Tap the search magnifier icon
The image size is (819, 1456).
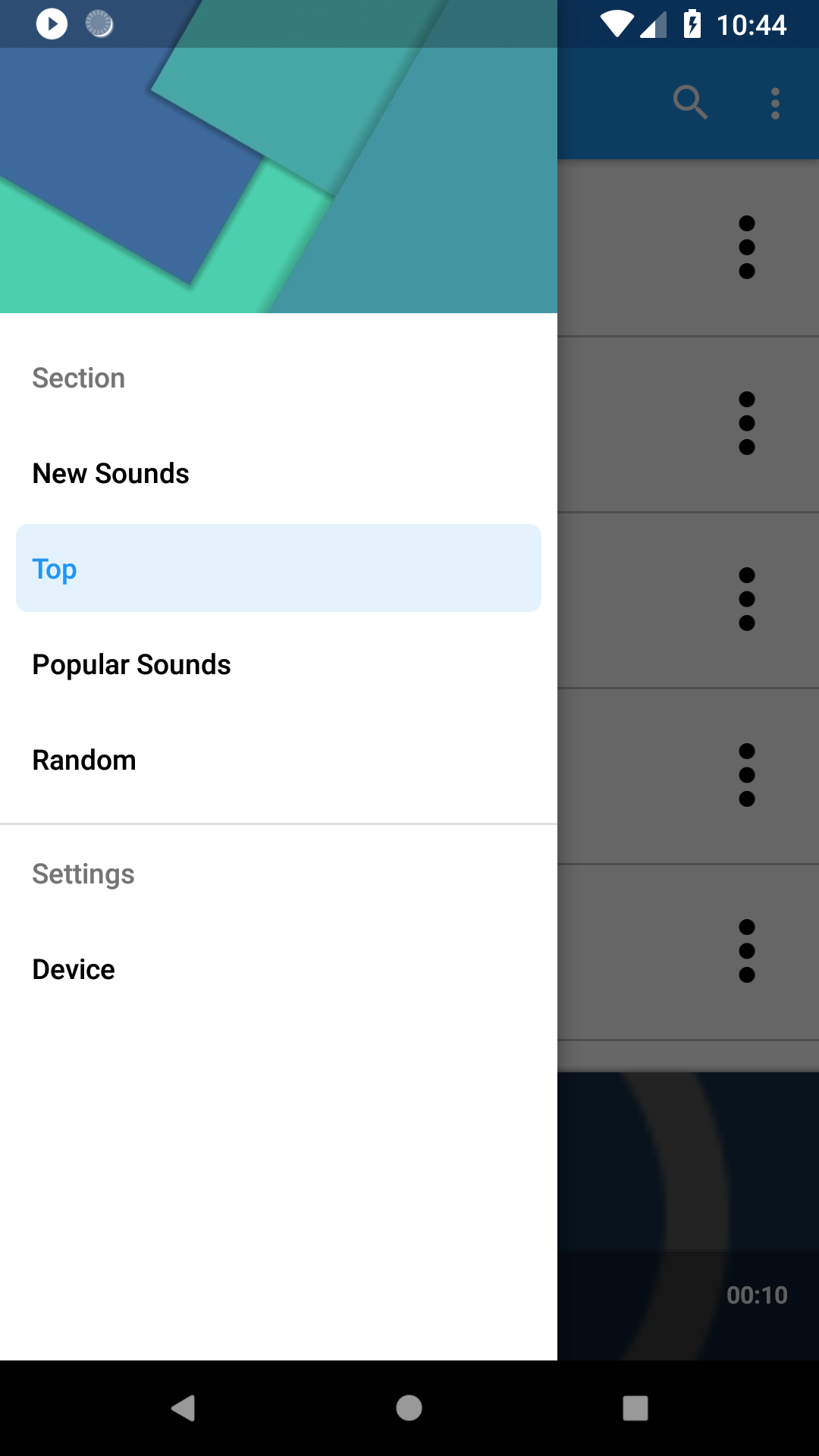(690, 102)
